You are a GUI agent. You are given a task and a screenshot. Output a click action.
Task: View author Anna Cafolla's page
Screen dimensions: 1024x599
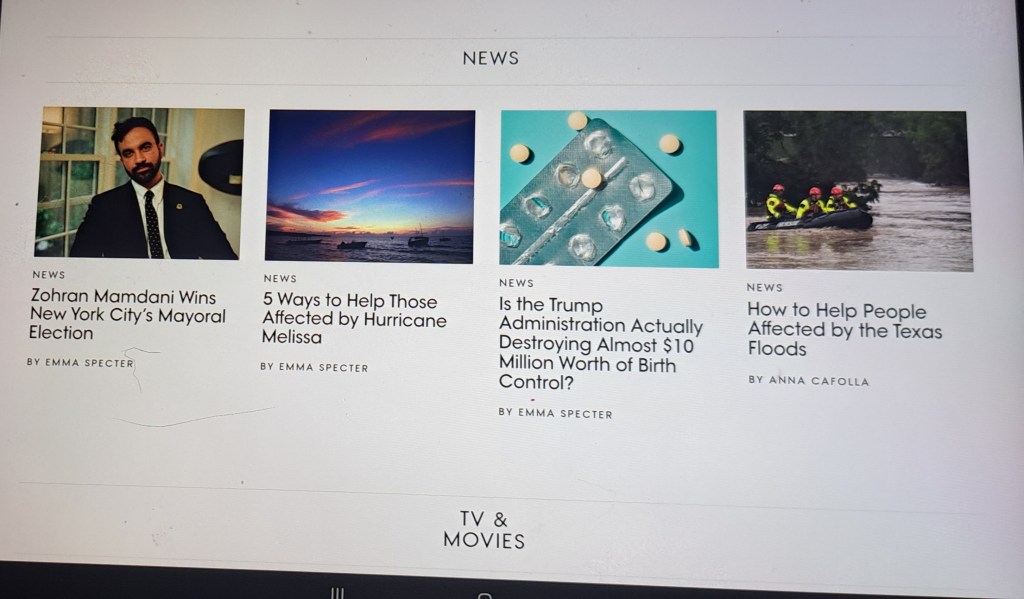(x=808, y=380)
